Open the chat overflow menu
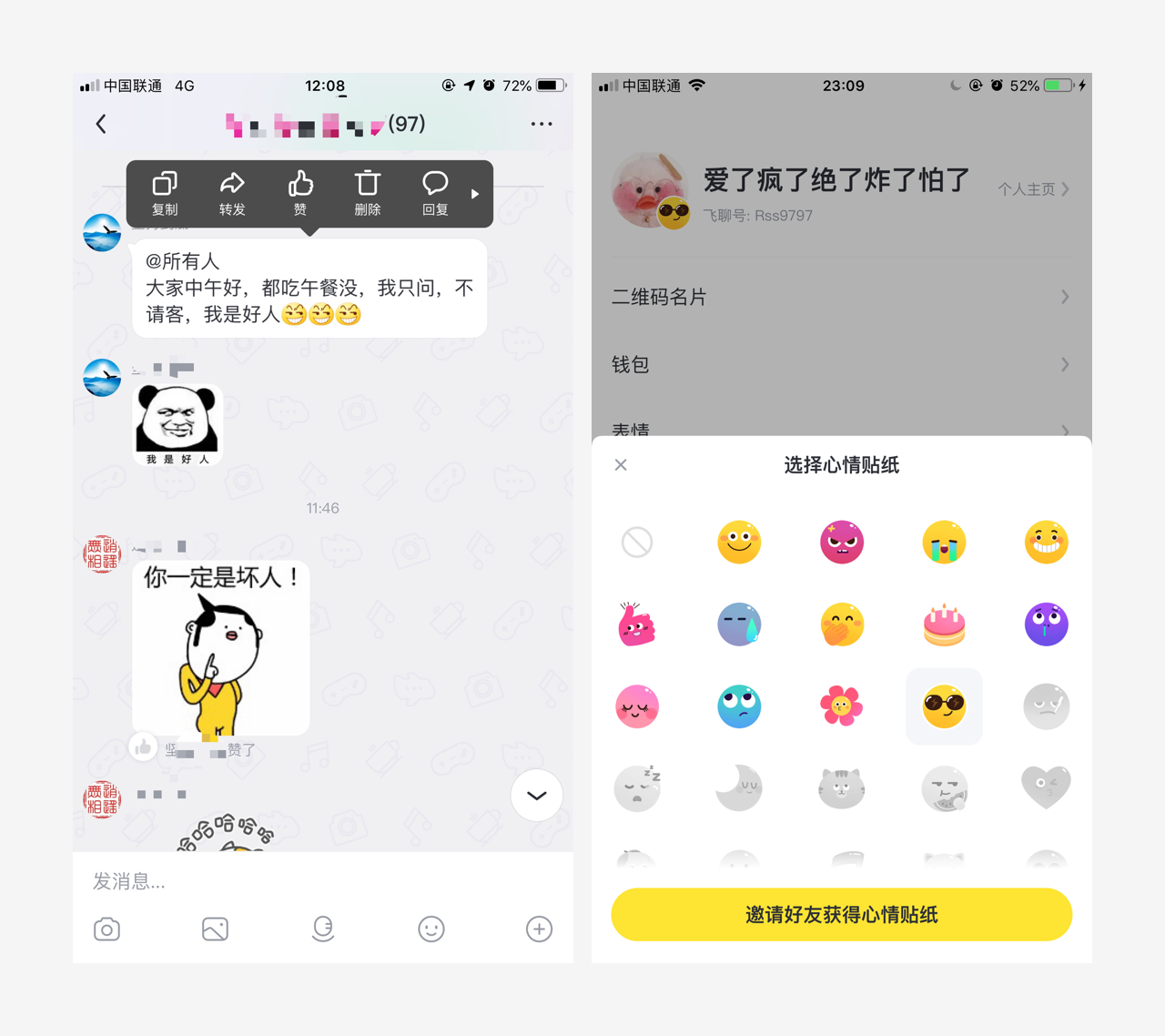 542,124
